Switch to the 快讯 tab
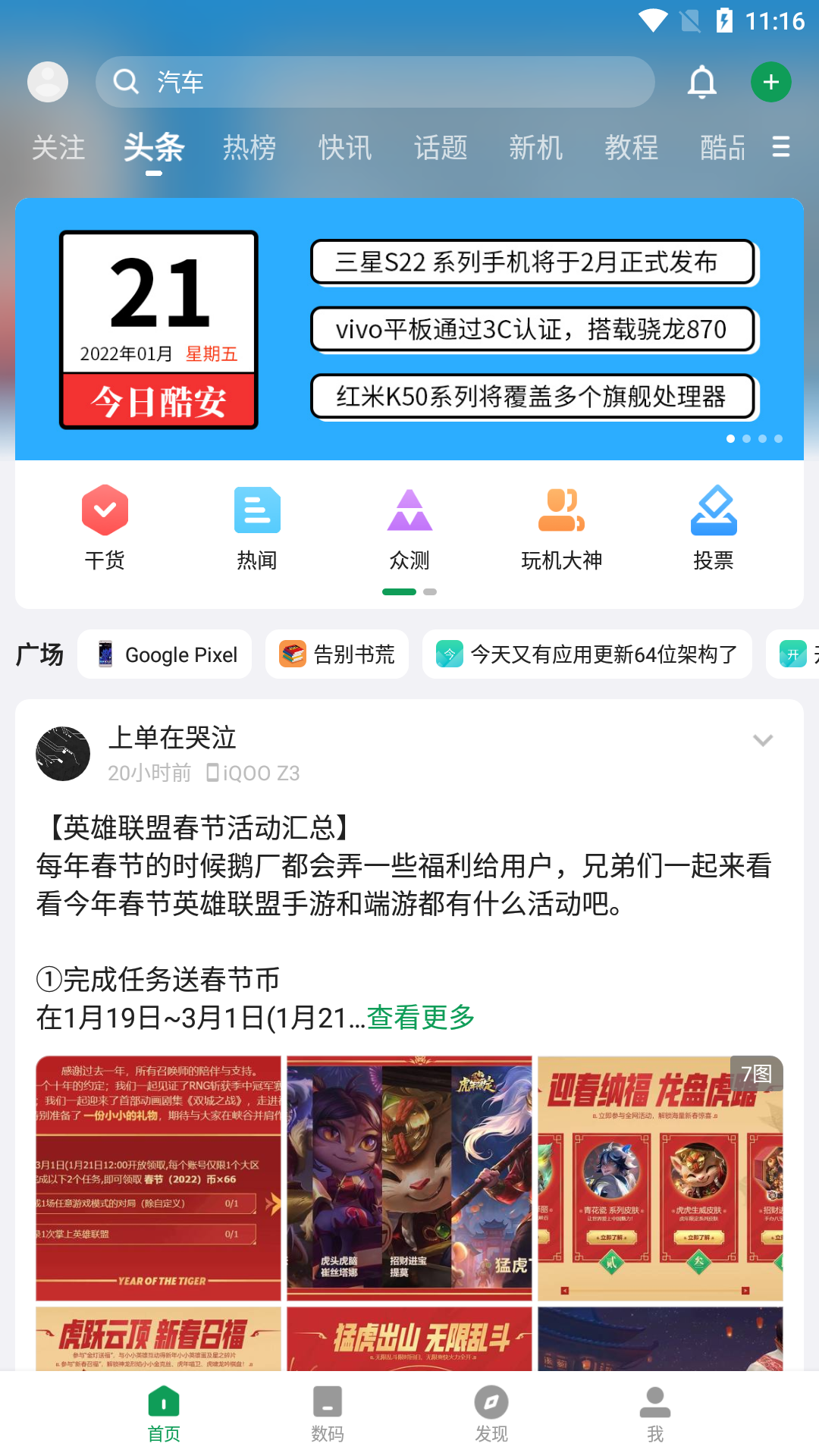The height and width of the screenshot is (1456, 819). point(345,148)
